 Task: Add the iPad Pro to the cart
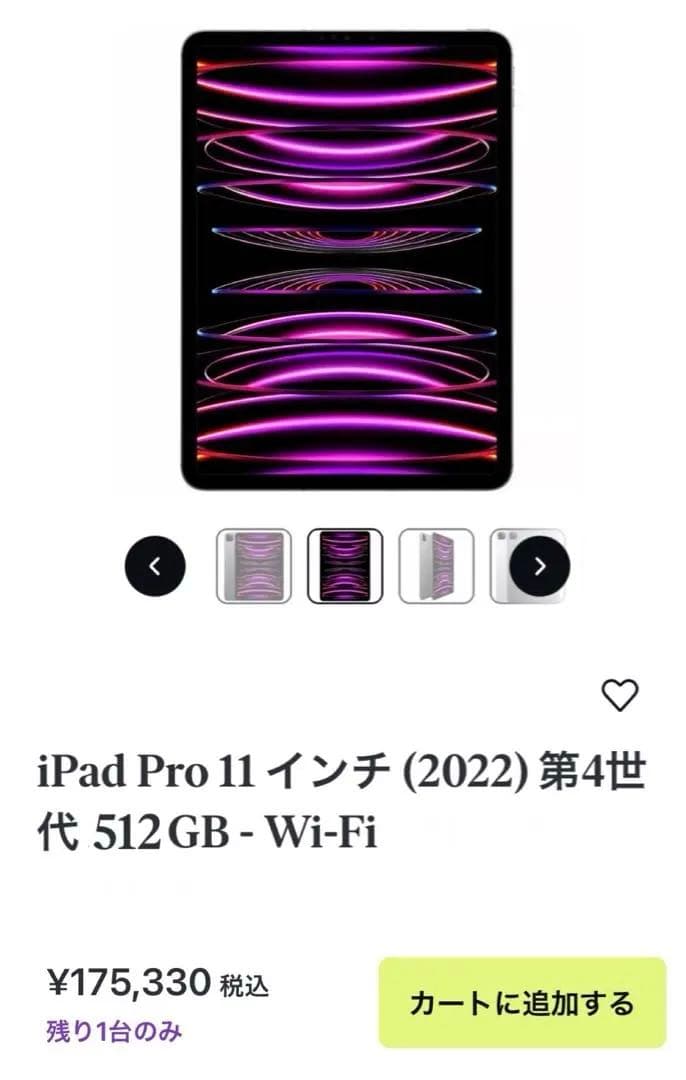pyautogui.click(x=521, y=1002)
